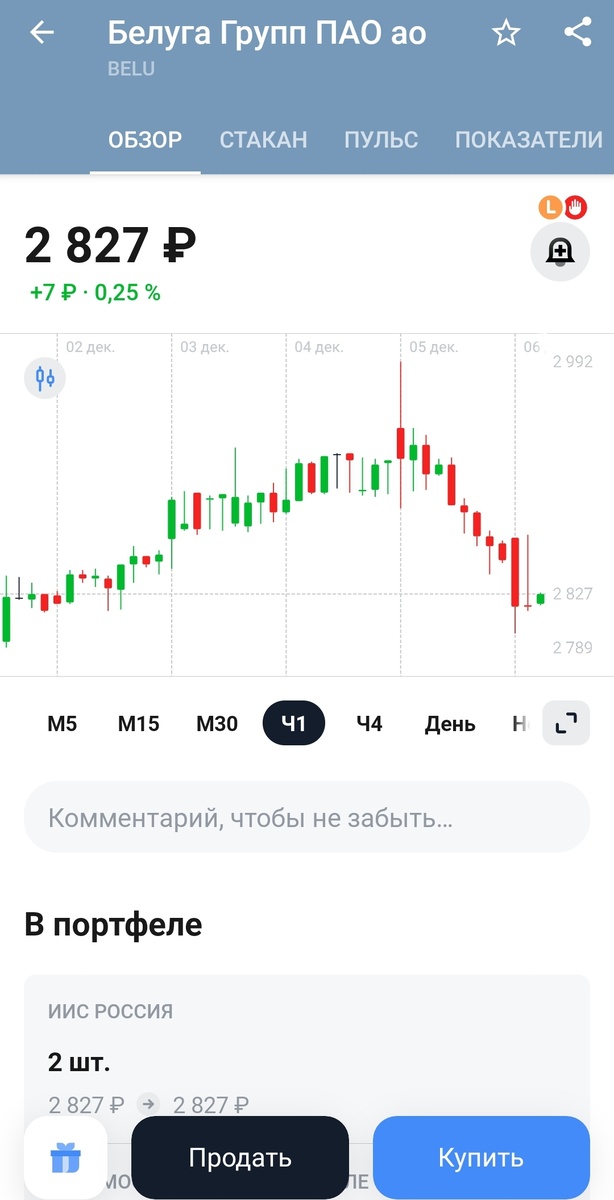Tap the Продать button
This screenshot has width=614, height=1200.
[x=240, y=1158]
